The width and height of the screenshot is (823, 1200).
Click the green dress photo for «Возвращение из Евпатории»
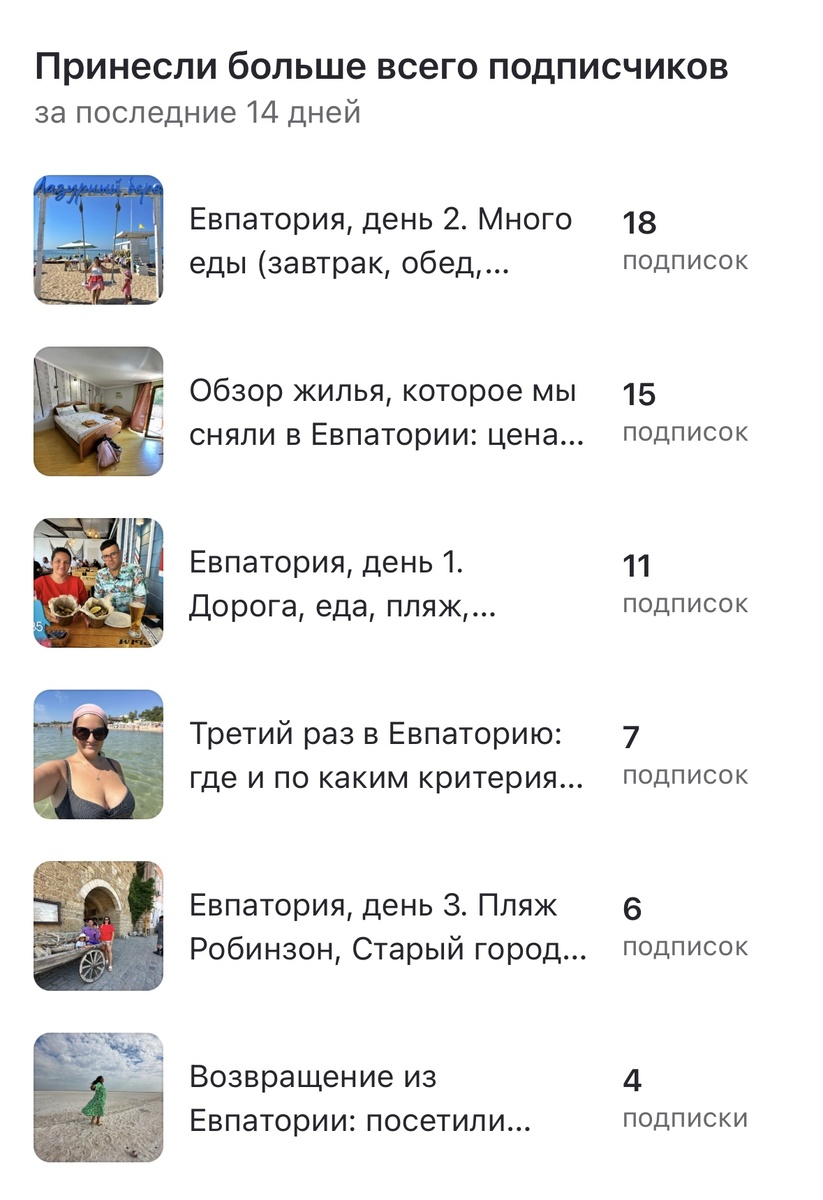97,1095
